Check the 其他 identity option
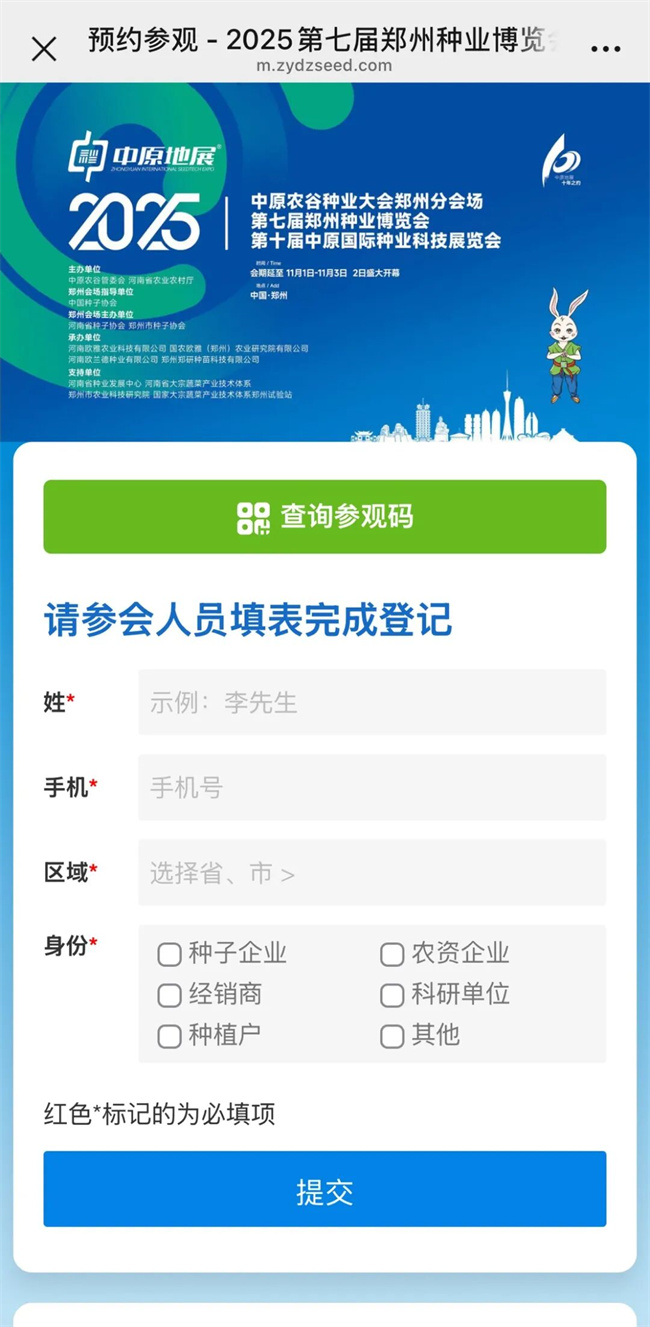This screenshot has height=1327, width=650. click(x=392, y=1035)
